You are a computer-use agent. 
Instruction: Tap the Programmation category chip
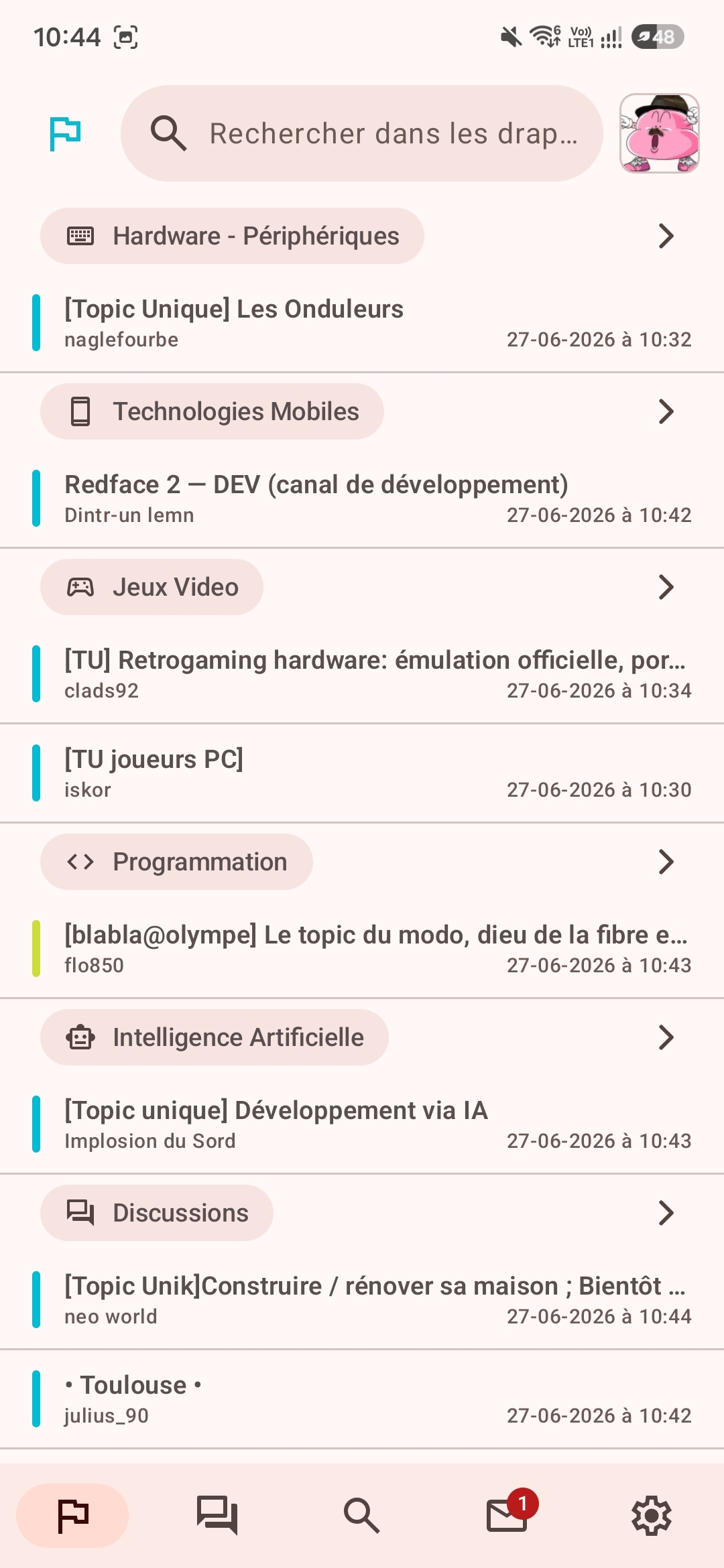point(176,862)
